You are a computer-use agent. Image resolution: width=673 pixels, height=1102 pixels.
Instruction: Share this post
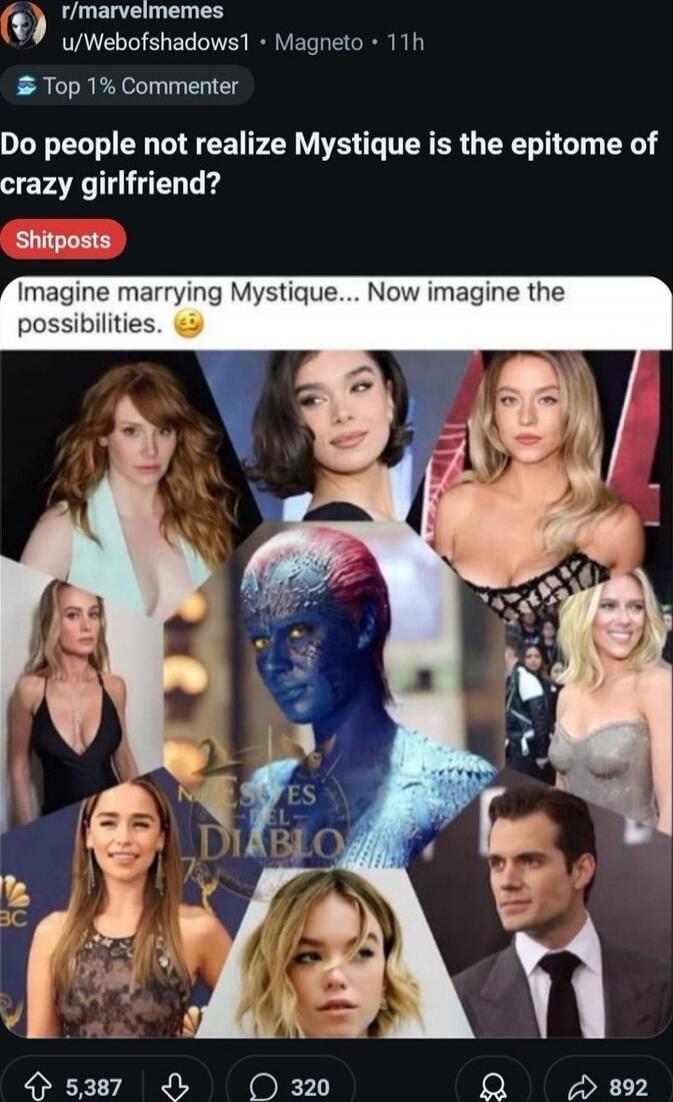pyautogui.click(x=608, y=1087)
